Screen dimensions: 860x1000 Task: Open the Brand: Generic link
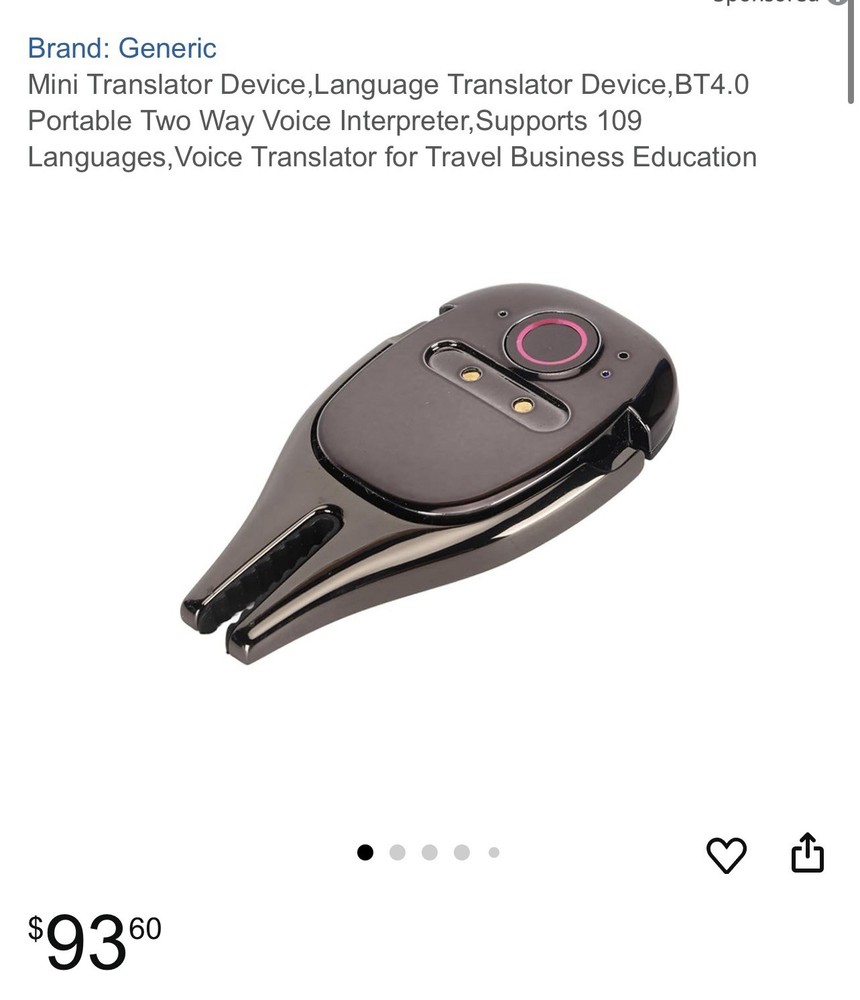coord(122,47)
